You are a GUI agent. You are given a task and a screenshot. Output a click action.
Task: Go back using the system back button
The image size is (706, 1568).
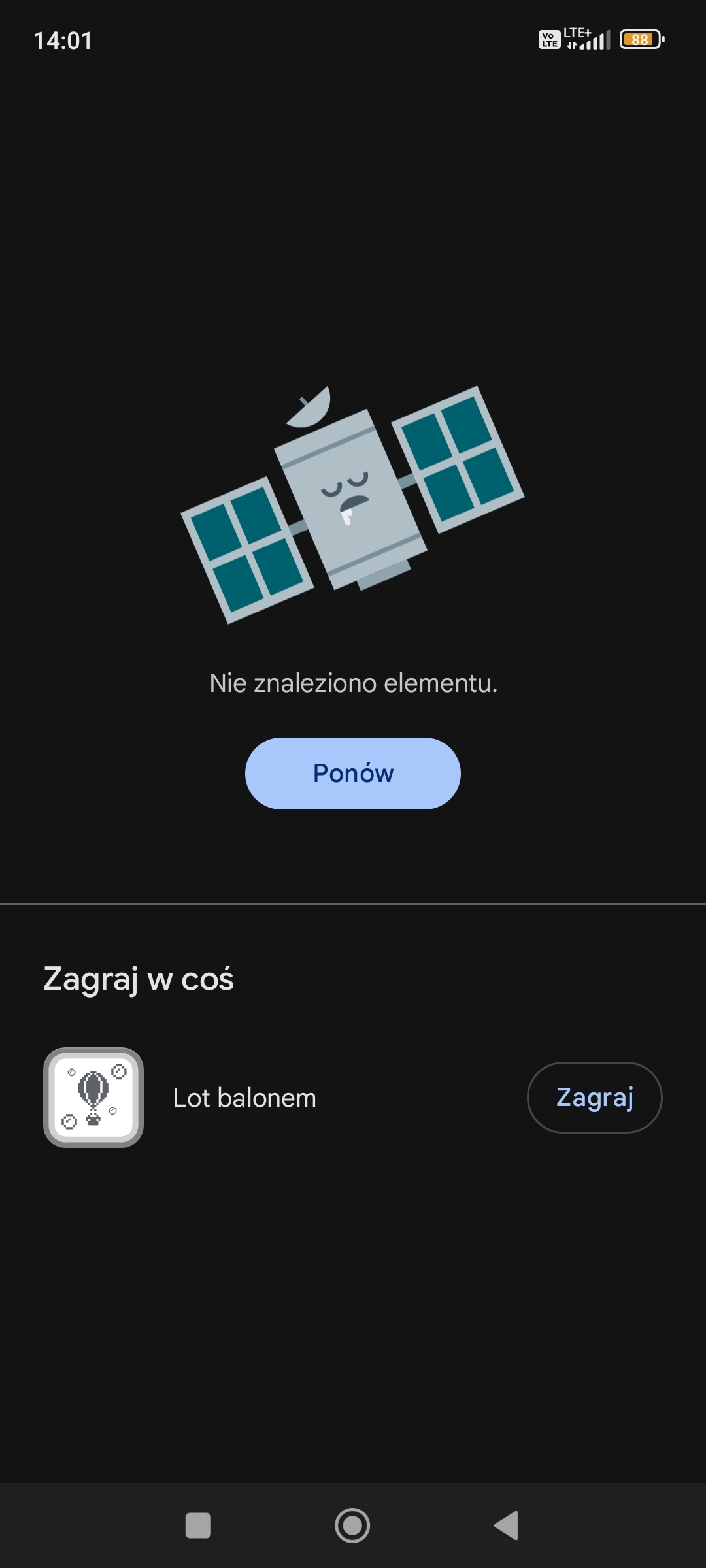507,1526
